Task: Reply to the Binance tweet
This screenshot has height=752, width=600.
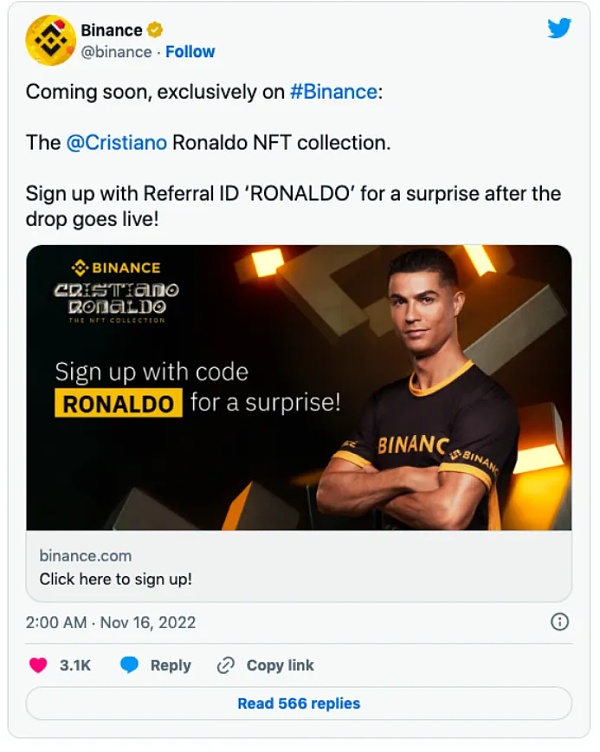Action: (x=155, y=665)
